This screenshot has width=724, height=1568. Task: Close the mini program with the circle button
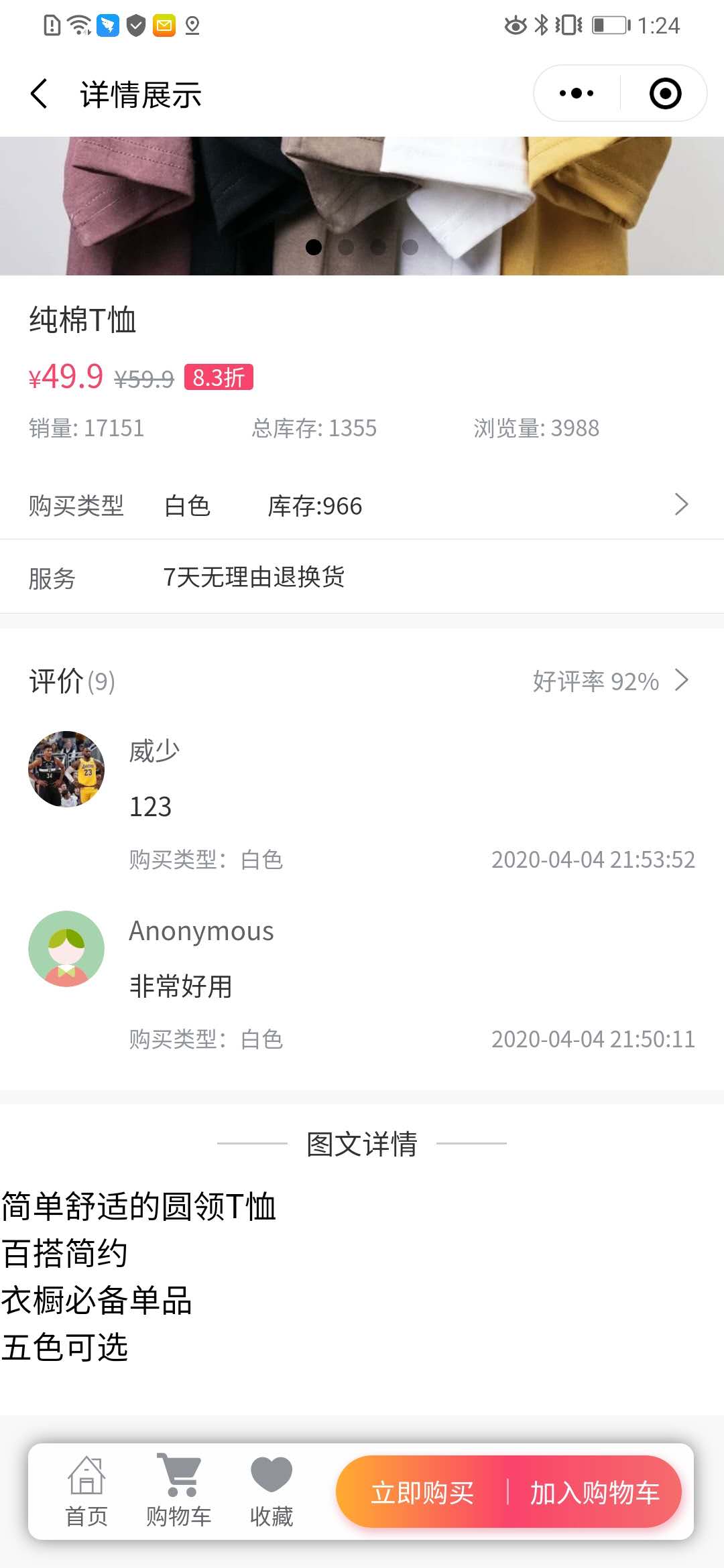(665, 94)
